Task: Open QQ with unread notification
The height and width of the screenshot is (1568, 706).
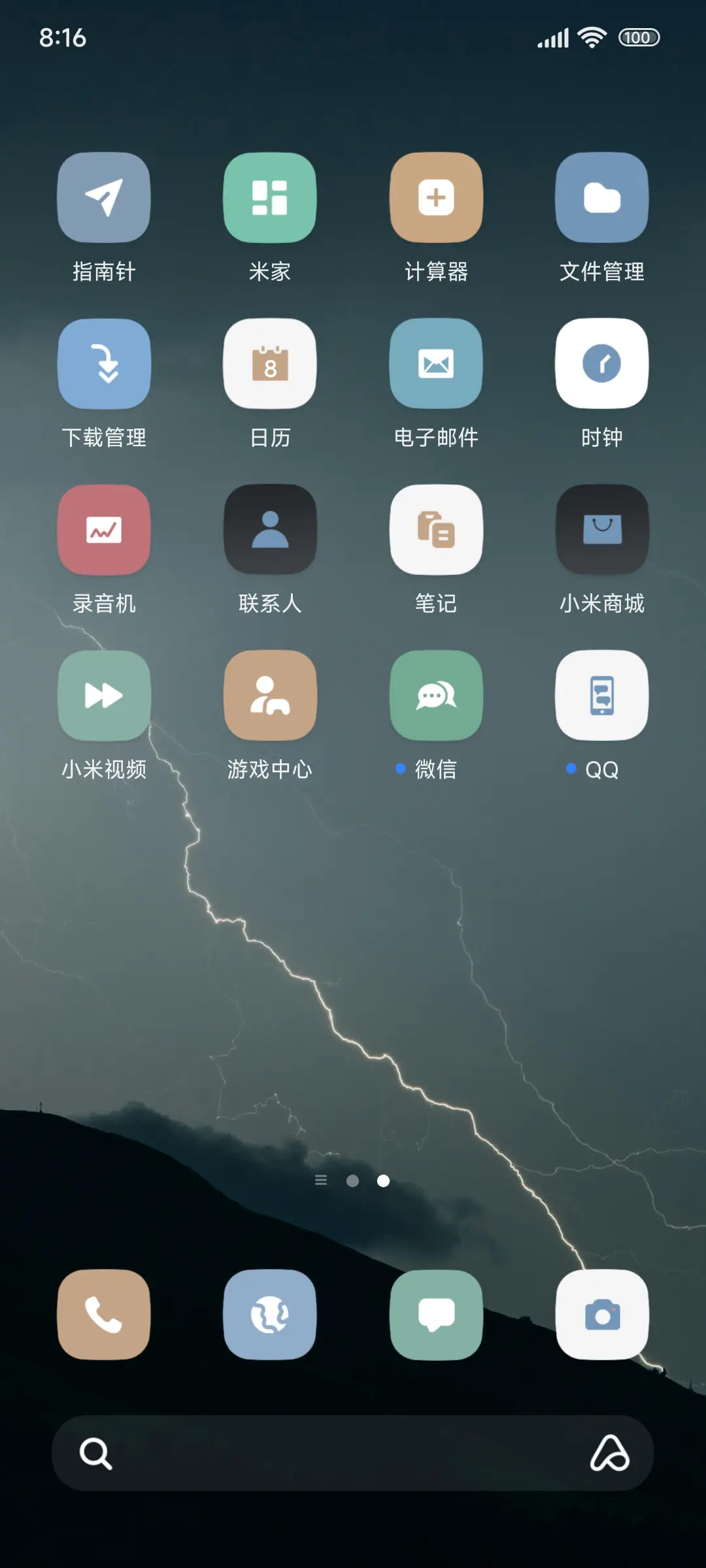Action: [601, 695]
